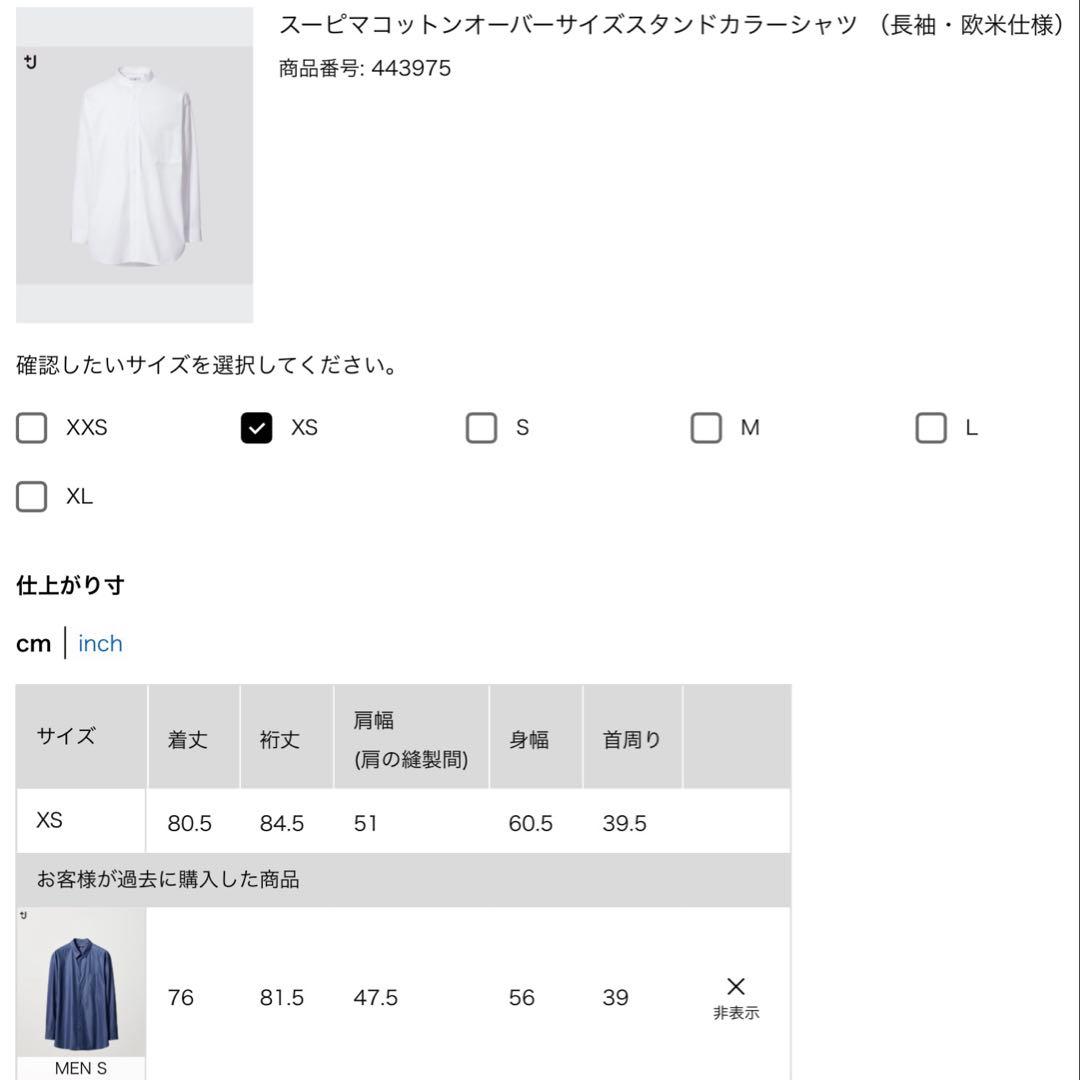The height and width of the screenshot is (1080, 1080).
Task: Switch measurements to cm
Action: 33,643
